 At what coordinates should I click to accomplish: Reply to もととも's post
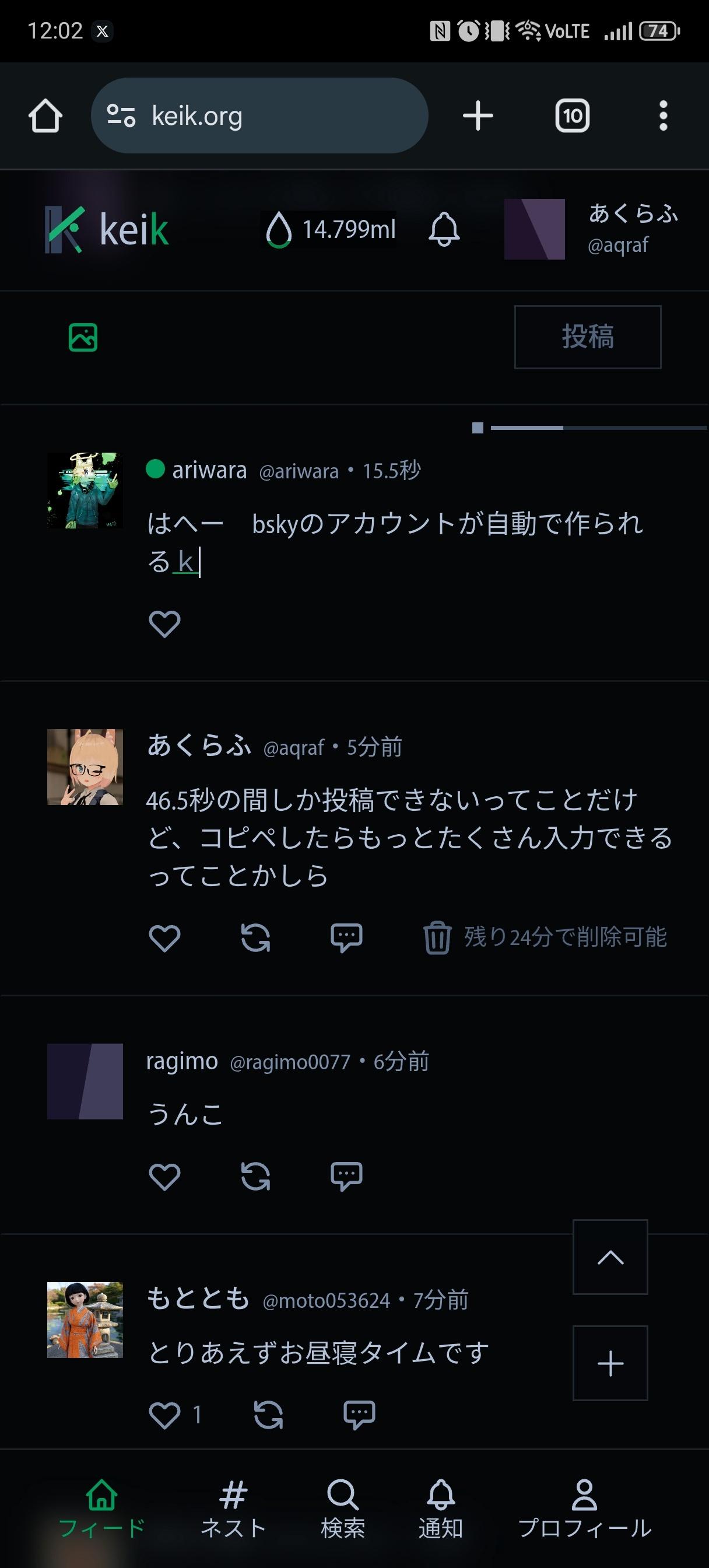tap(359, 1415)
